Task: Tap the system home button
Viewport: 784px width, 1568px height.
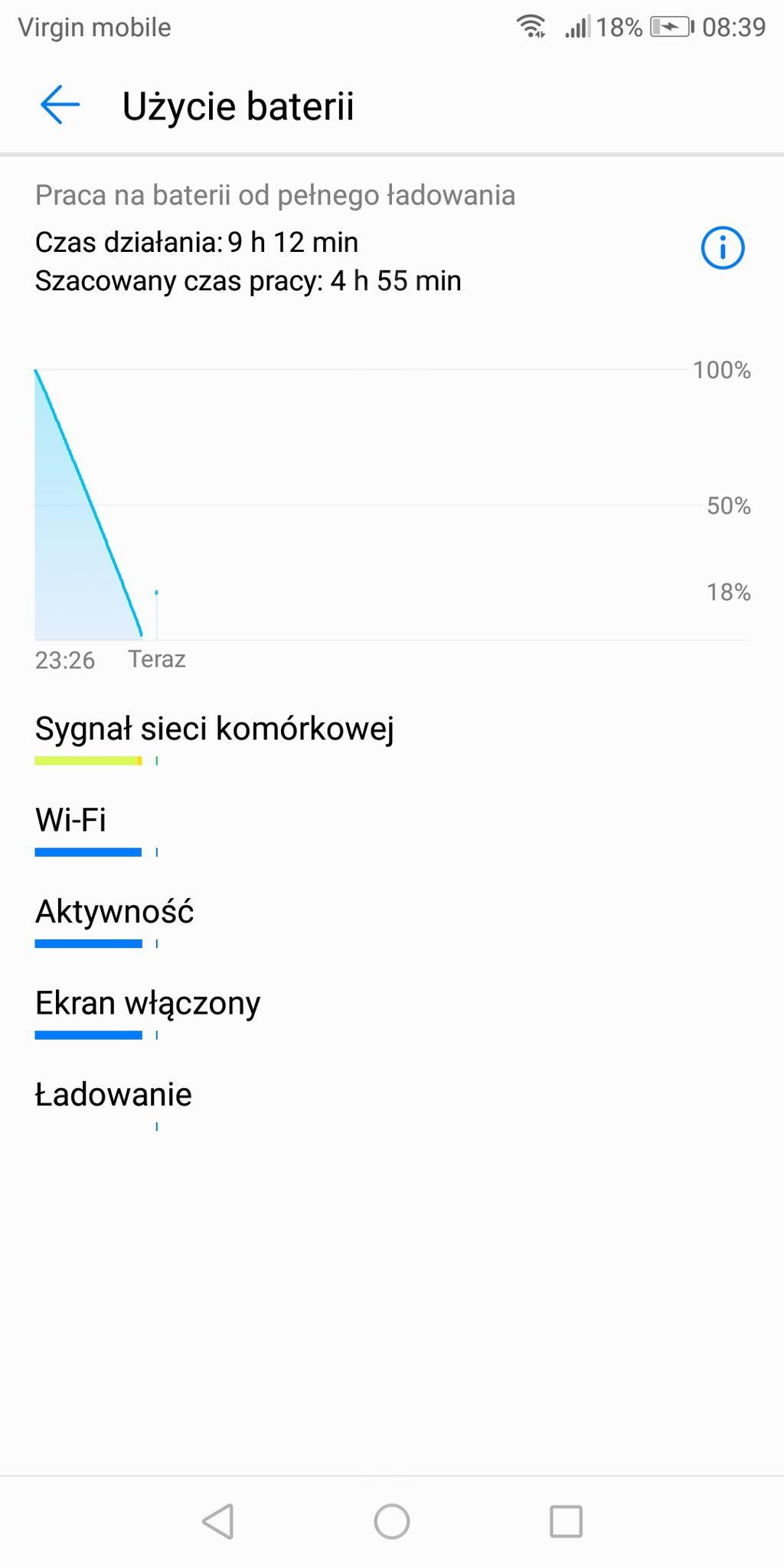Action: tap(392, 1521)
